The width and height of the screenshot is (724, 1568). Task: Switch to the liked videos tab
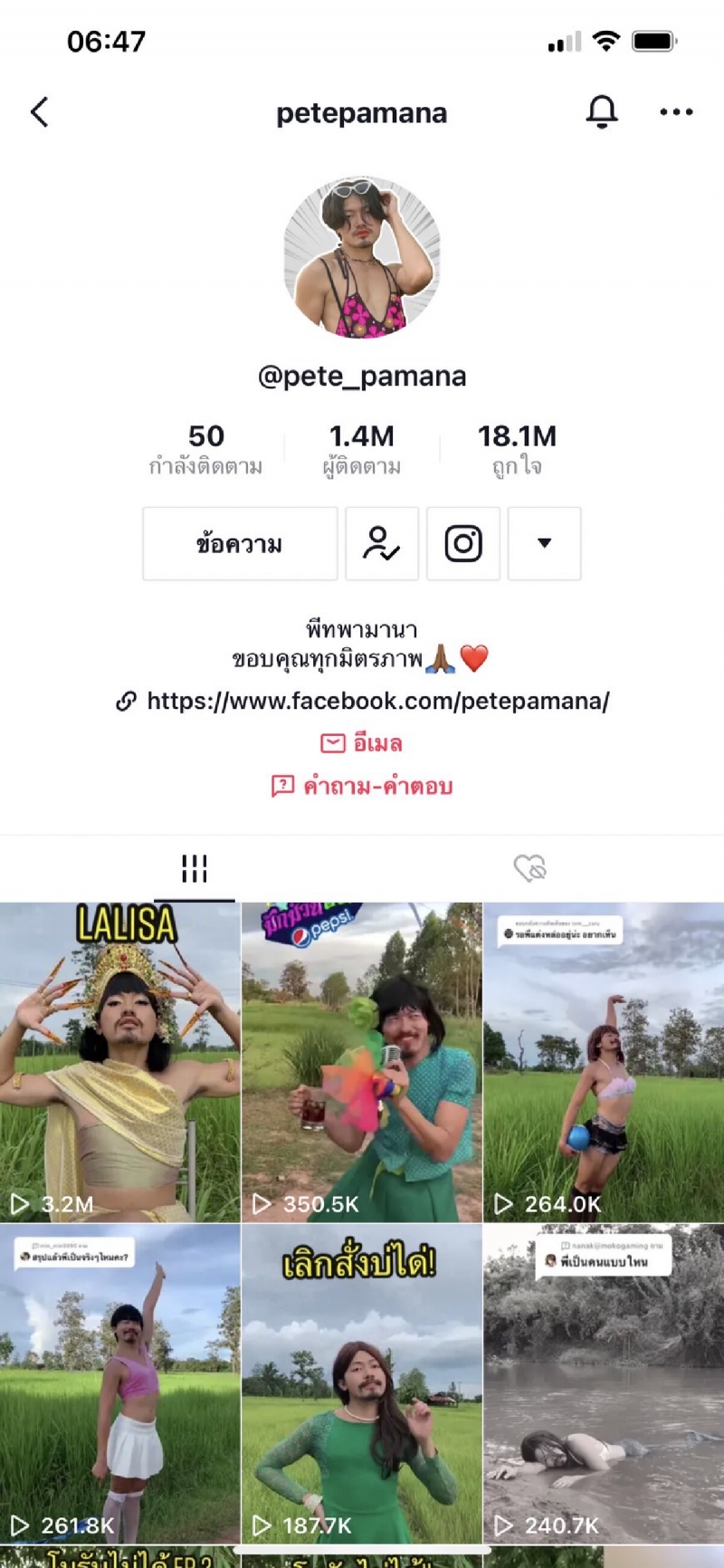tap(530, 869)
